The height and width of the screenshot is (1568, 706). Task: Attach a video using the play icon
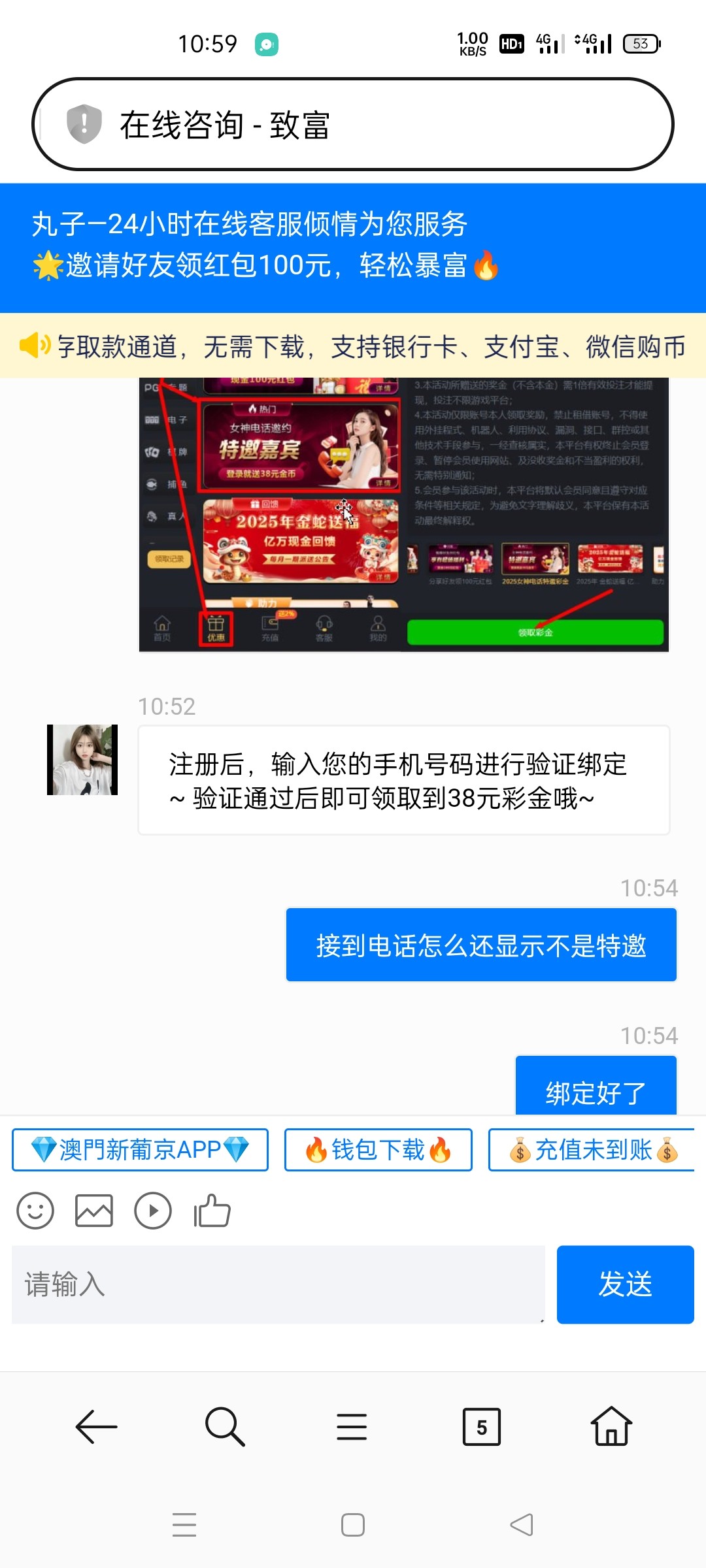pyautogui.click(x=153, y=1211)
